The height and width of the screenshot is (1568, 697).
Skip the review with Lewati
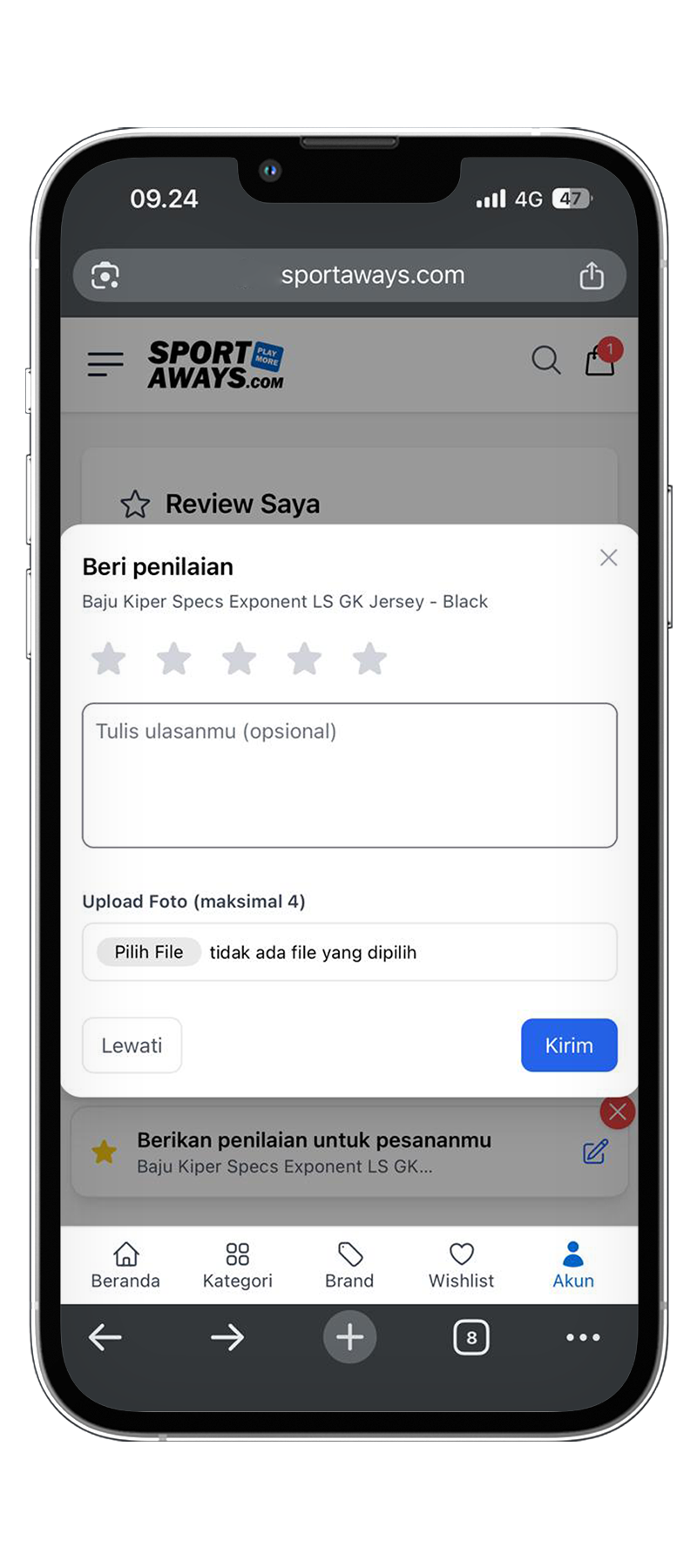tap(132, 1045)
